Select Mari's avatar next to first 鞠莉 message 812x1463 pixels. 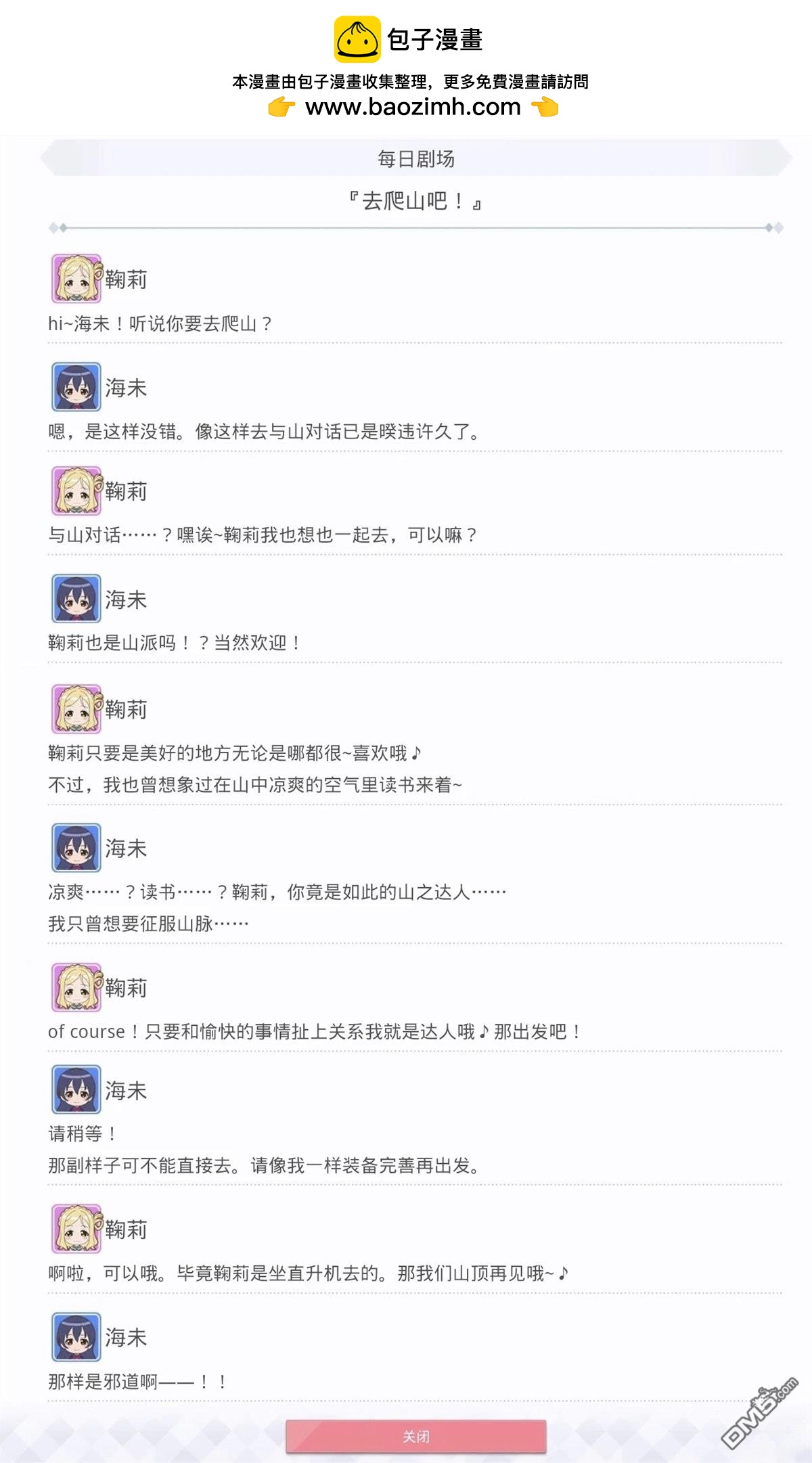pos(74,277)
